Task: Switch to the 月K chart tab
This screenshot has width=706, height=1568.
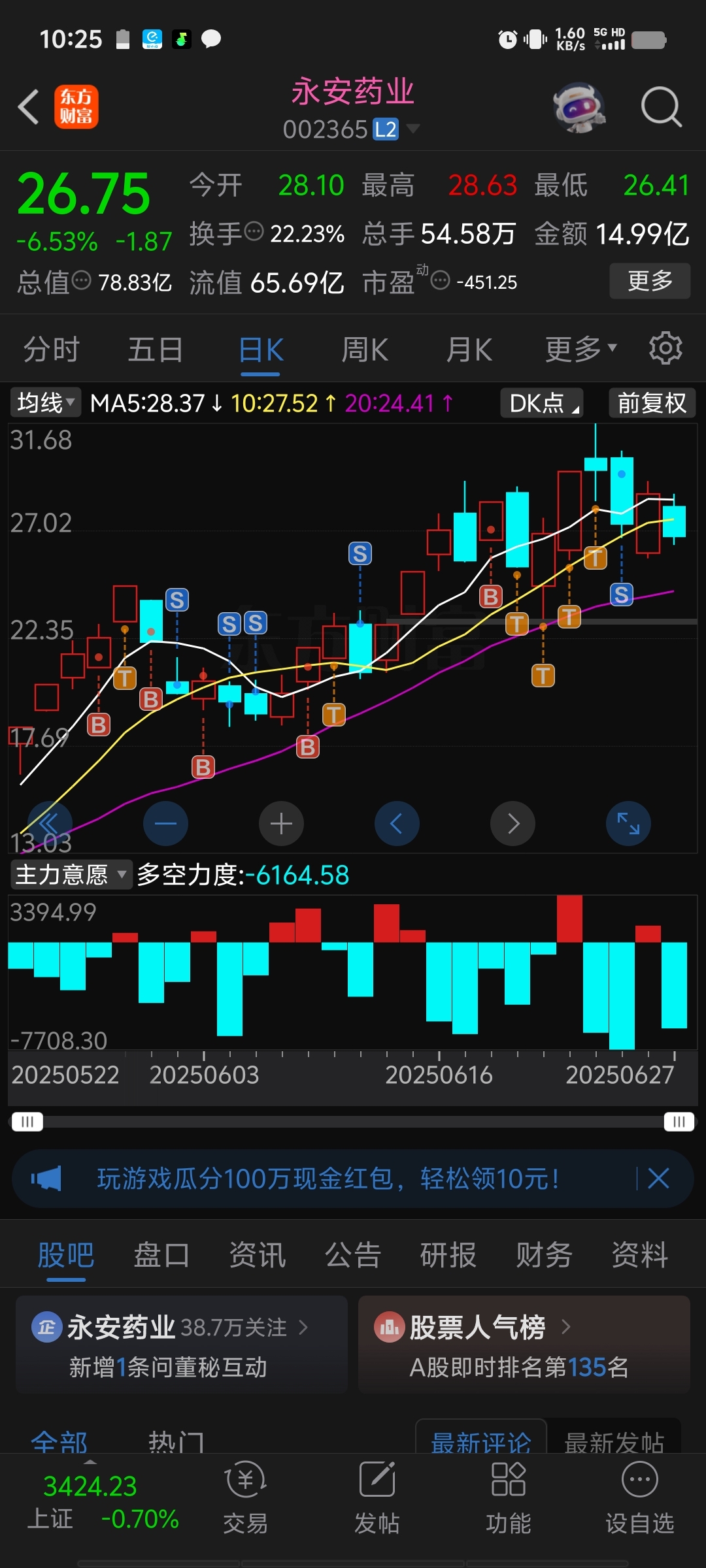Action: pos(469,350)
